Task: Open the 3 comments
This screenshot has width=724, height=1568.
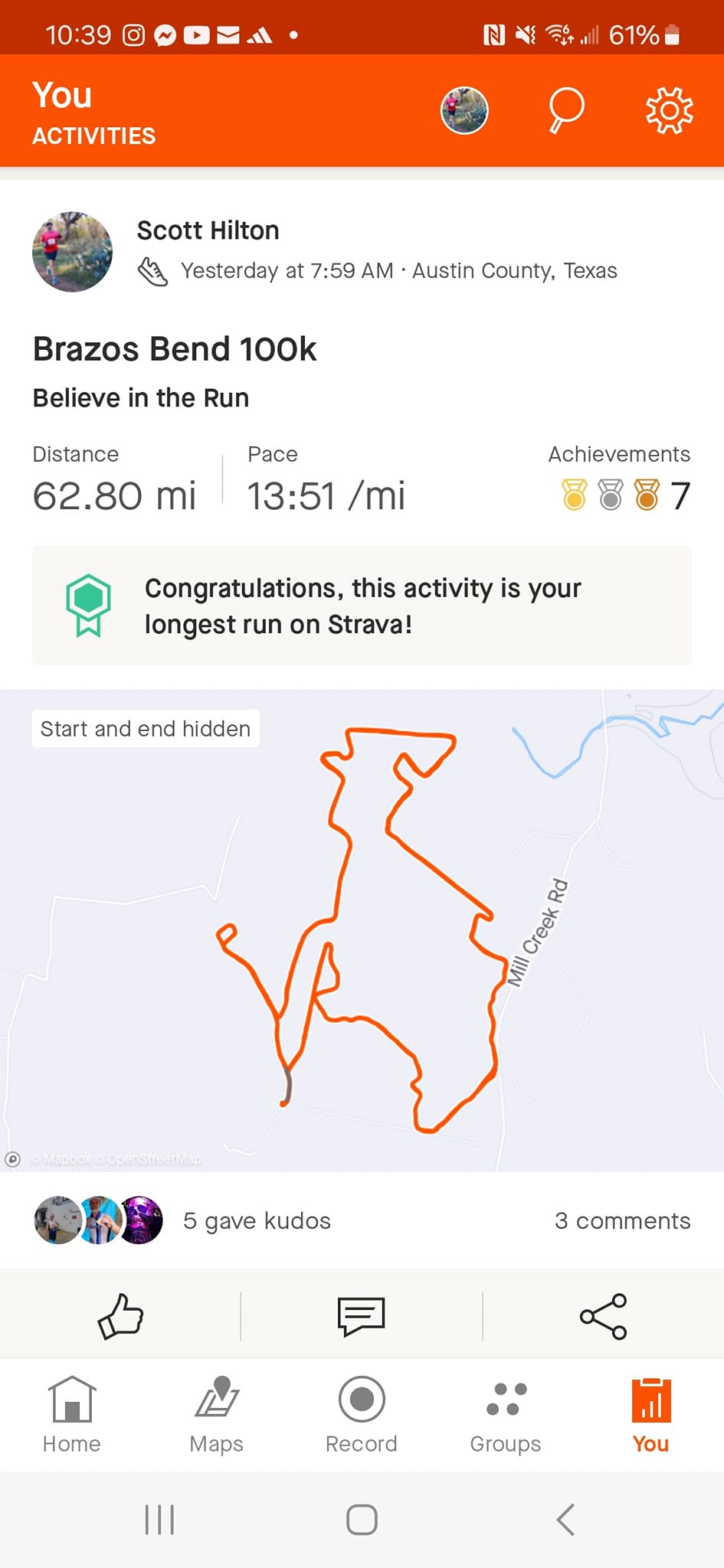Action: [x=622, y=1220]
